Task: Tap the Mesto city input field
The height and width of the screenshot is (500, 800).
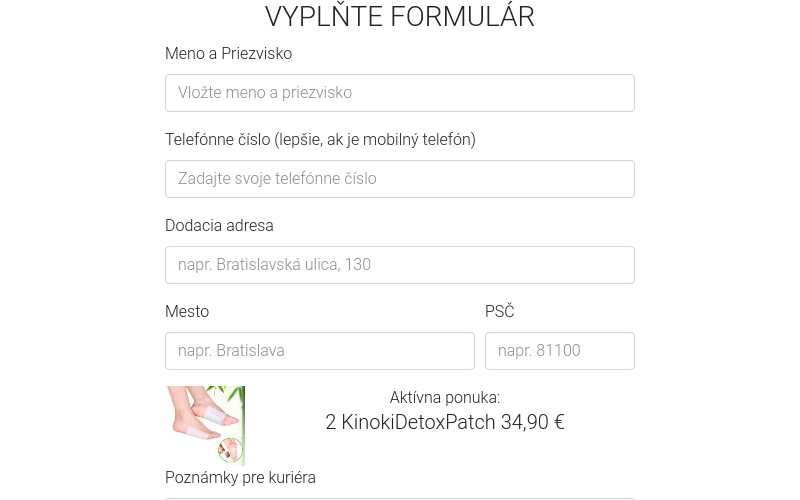Action: [319, 351]
